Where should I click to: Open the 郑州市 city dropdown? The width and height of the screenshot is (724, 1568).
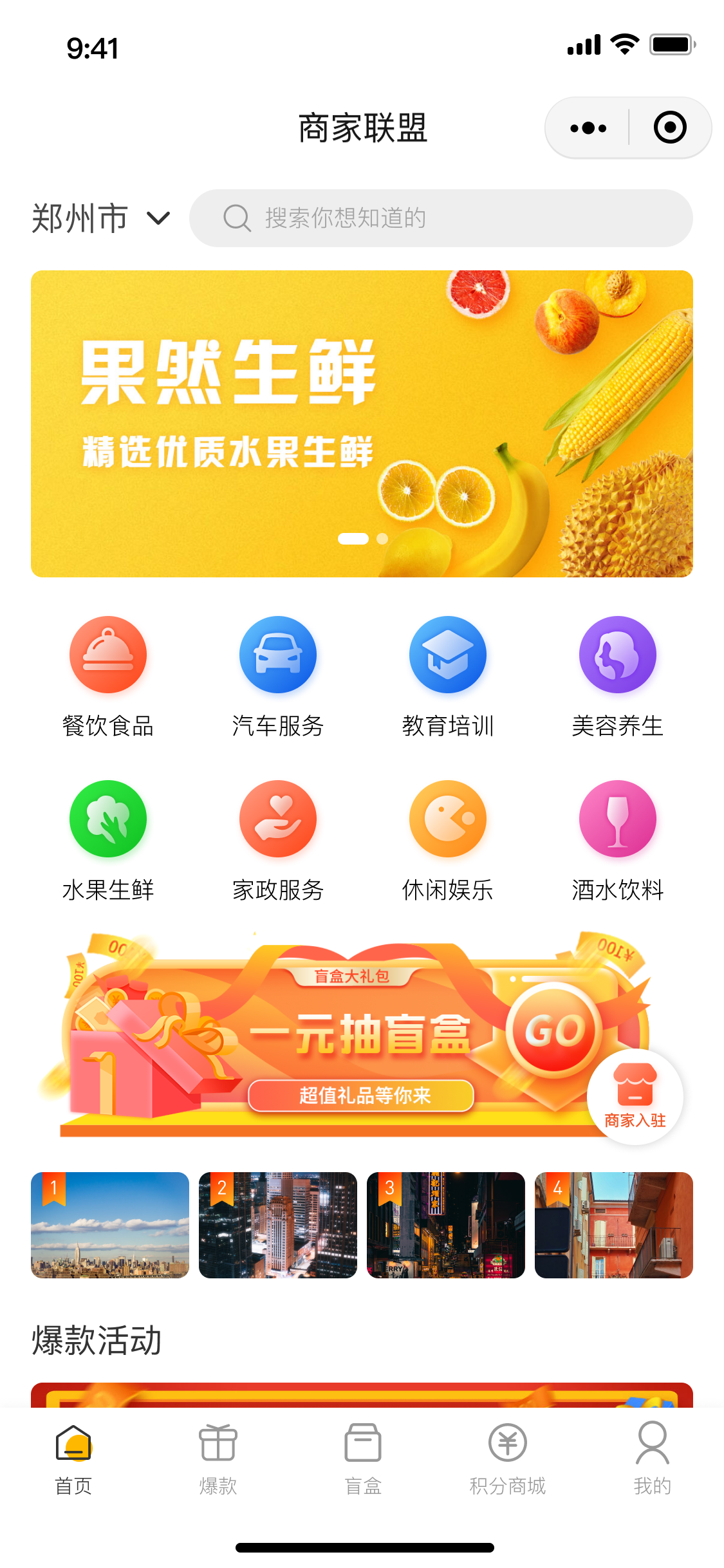click(101, 218)
